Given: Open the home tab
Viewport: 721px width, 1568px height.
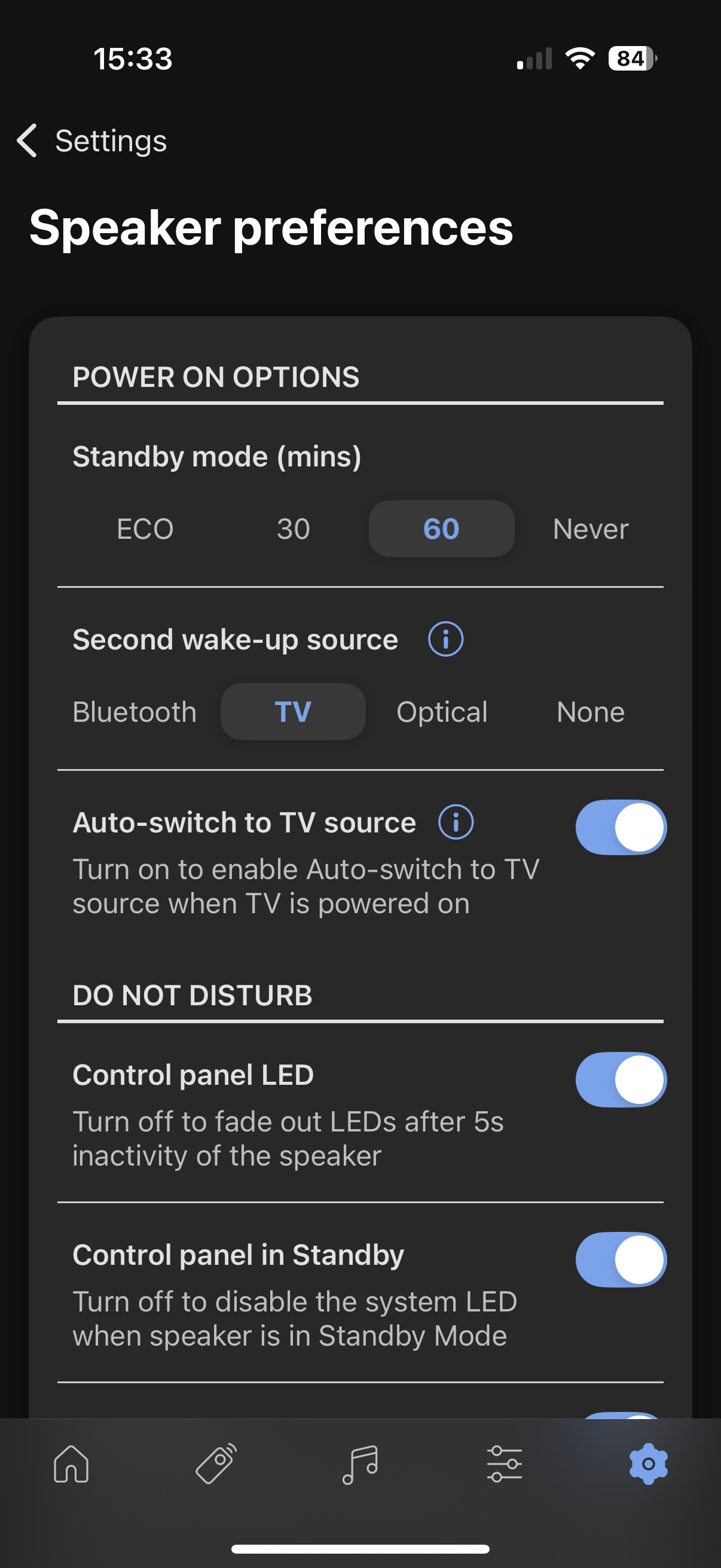Looking at the screenshot, I should 71,1464.
